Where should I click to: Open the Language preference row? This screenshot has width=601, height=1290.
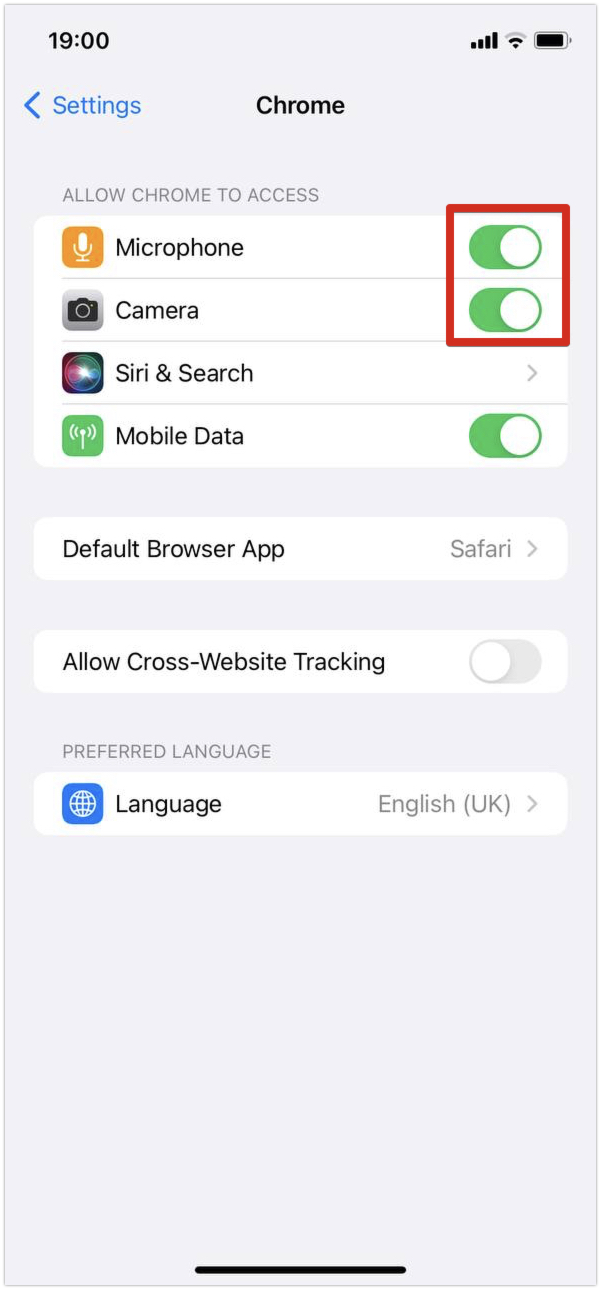pyautogui.click(x=300, y=804)
